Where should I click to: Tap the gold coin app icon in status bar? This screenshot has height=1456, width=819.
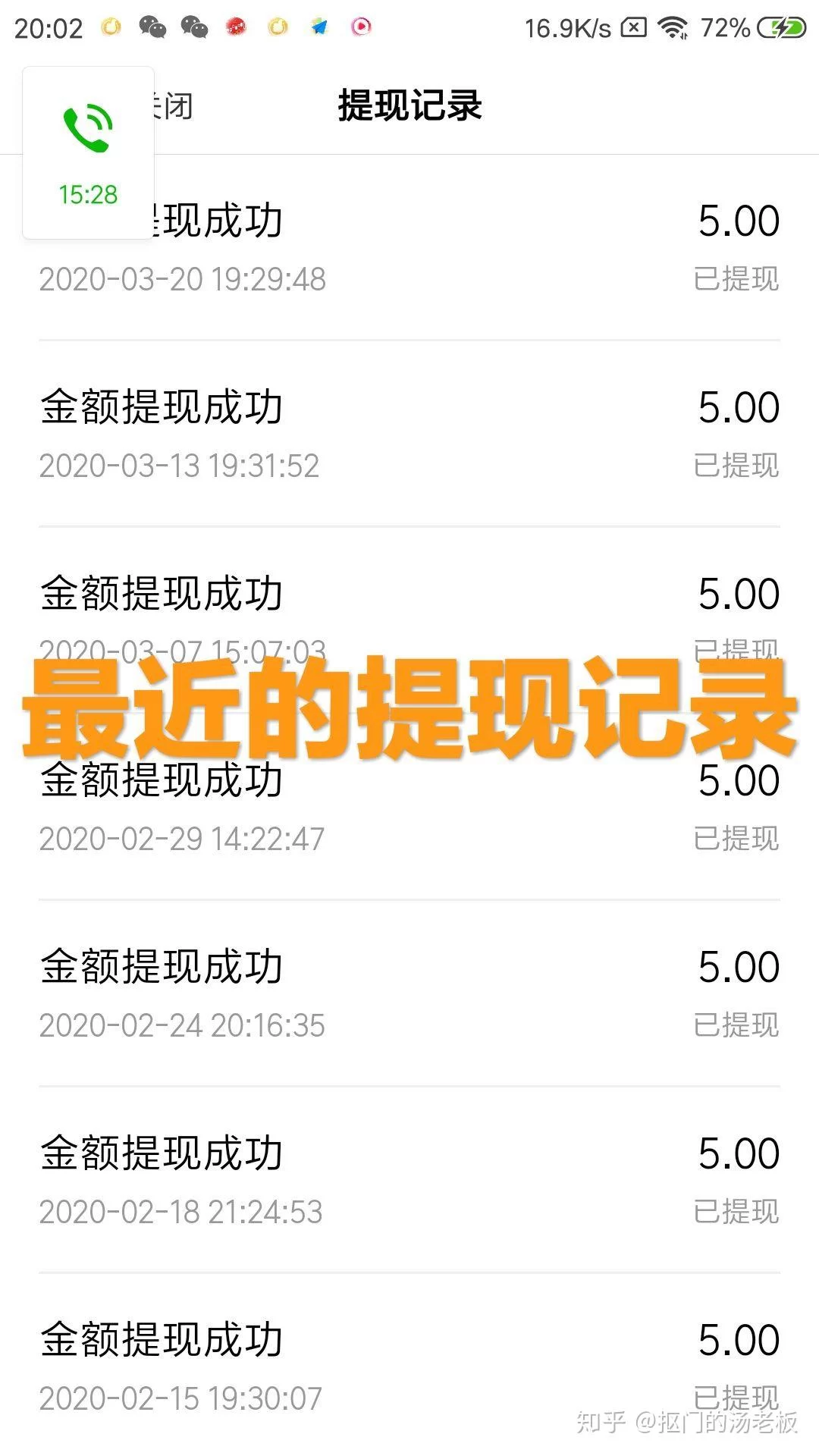click(111, 27)
